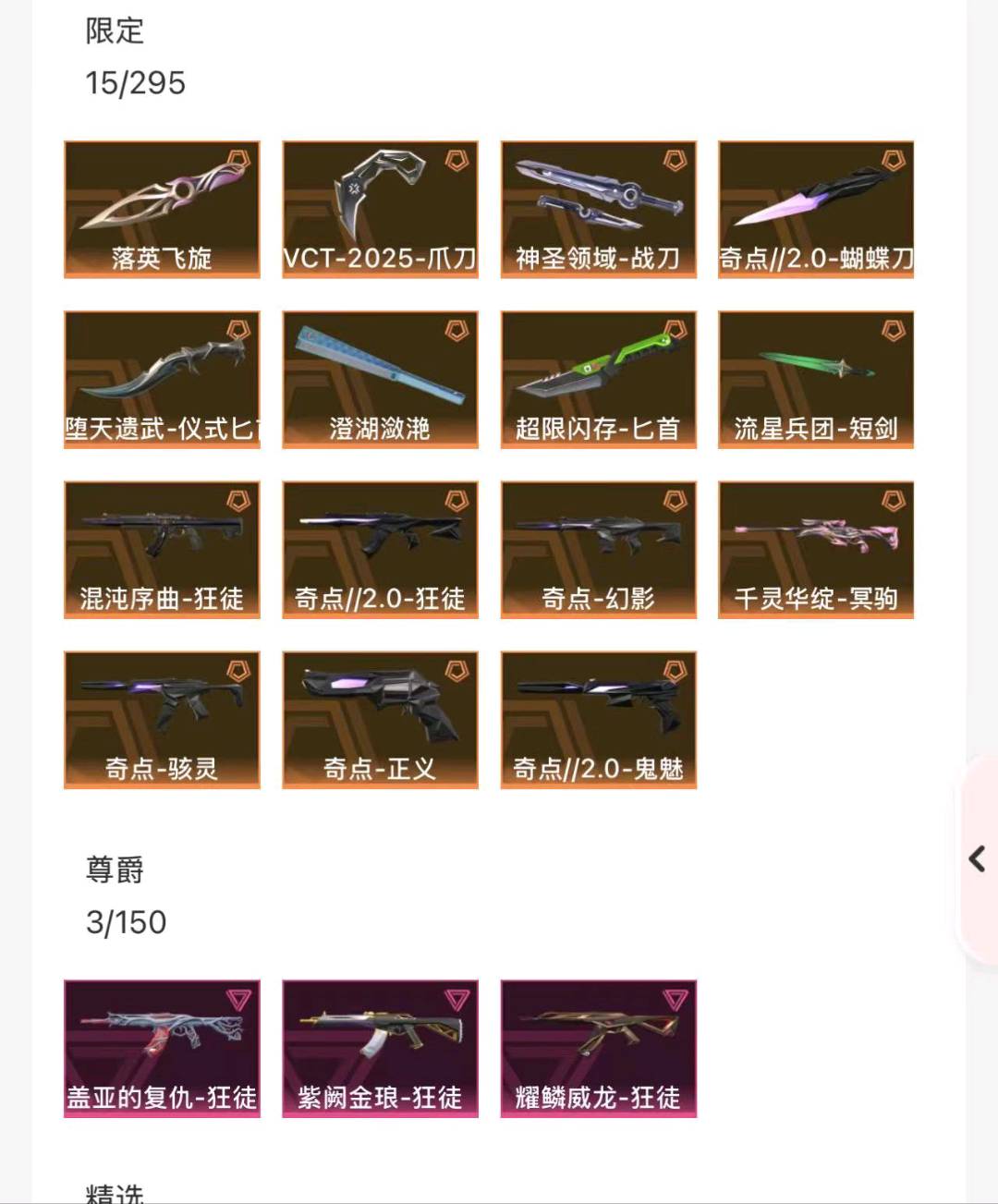The height and width of the screenshot is (1204, 998).
Task: View the 紫阙金琅-狂徒 skin
Action: point(380,1048)
